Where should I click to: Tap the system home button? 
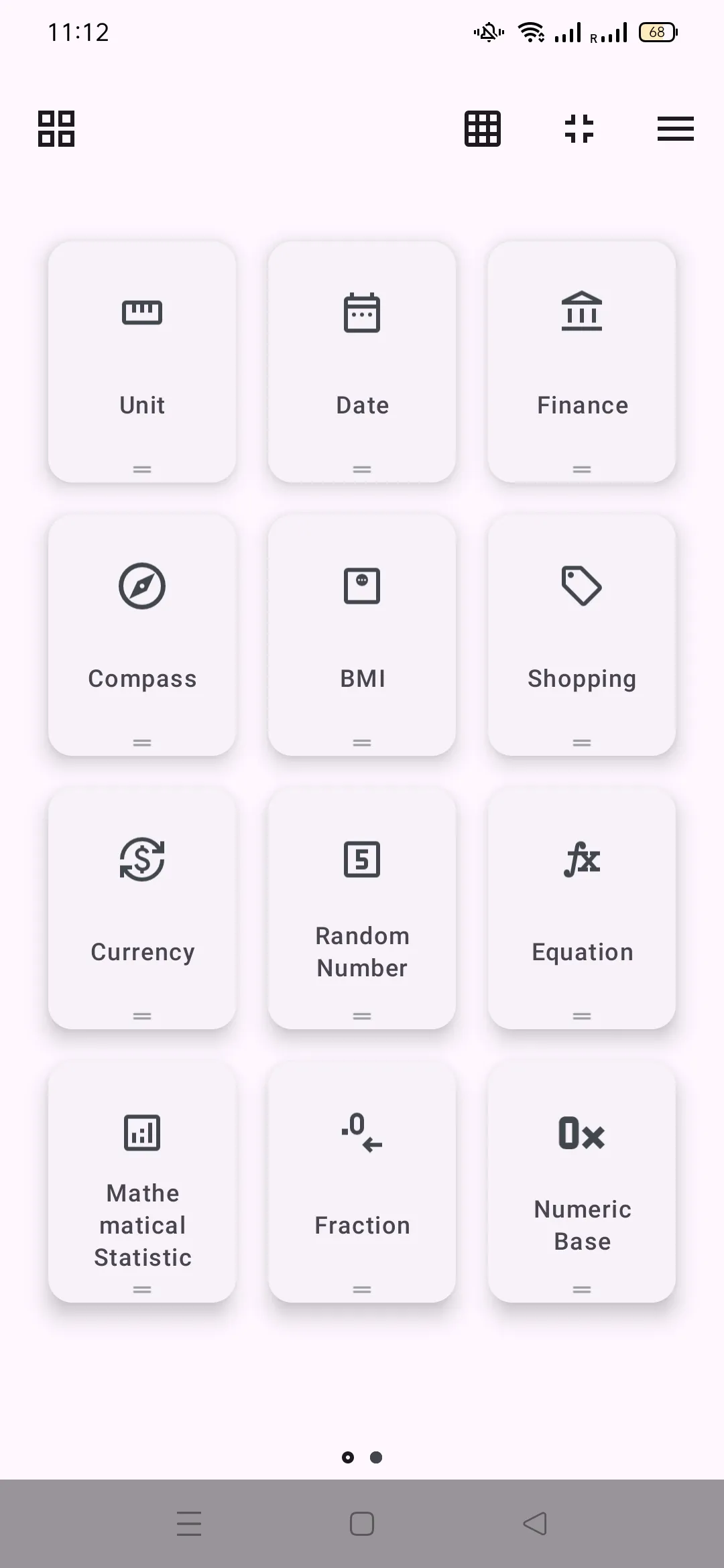pyautogui.click(x=362, y=1524)
